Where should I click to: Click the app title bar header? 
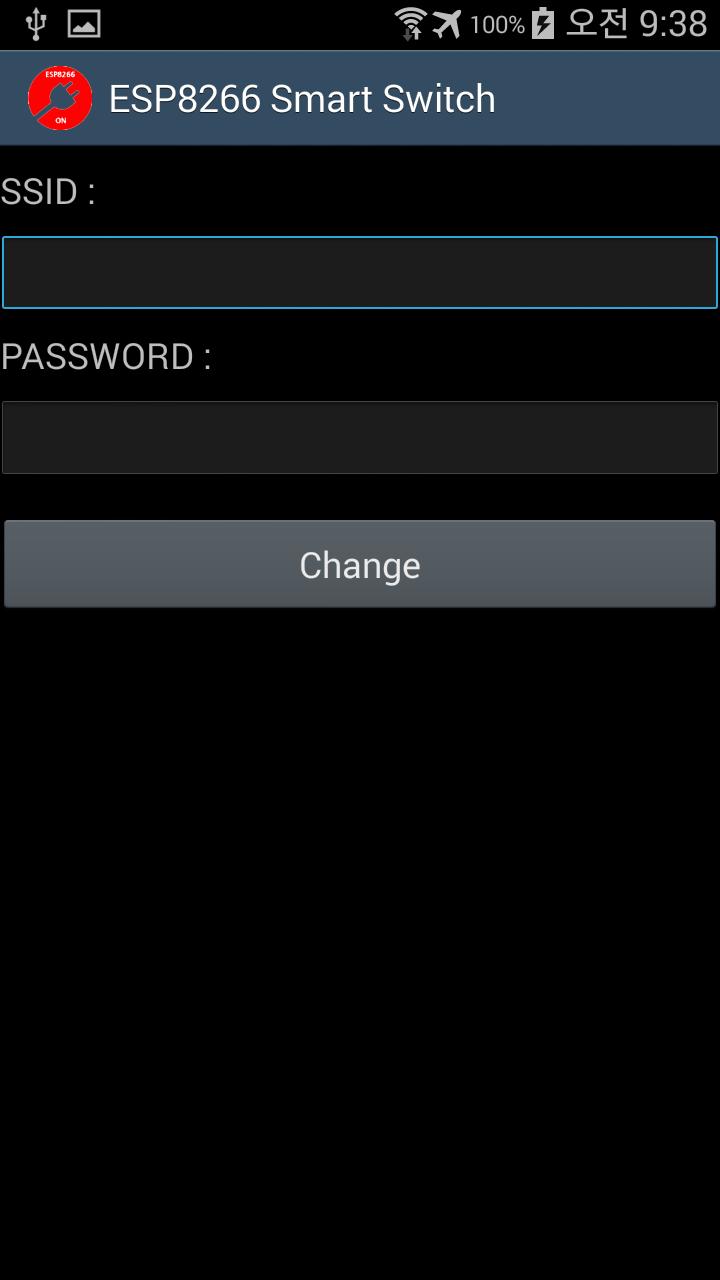point(360,97)
